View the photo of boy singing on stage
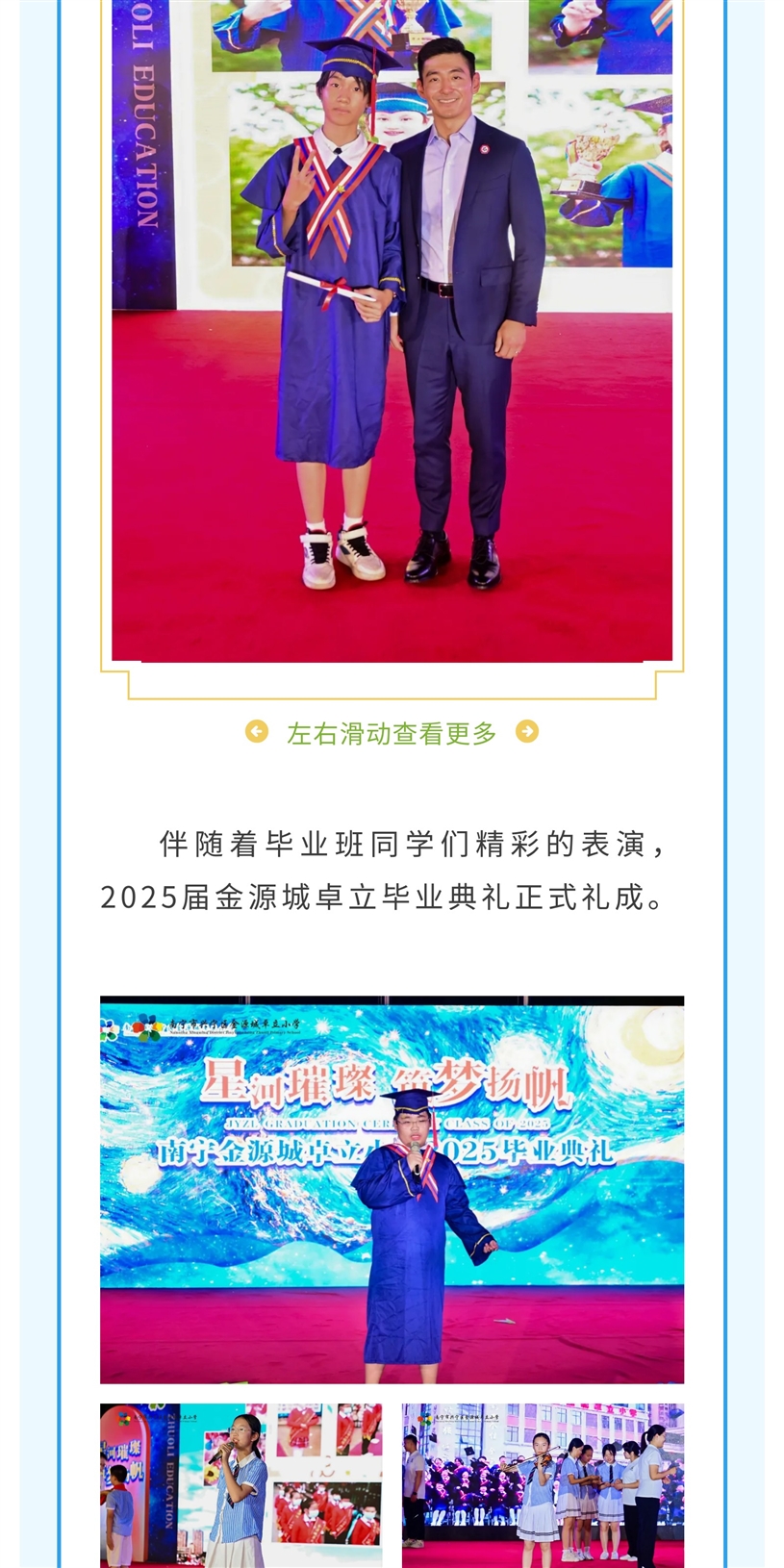 [392, 1189]
